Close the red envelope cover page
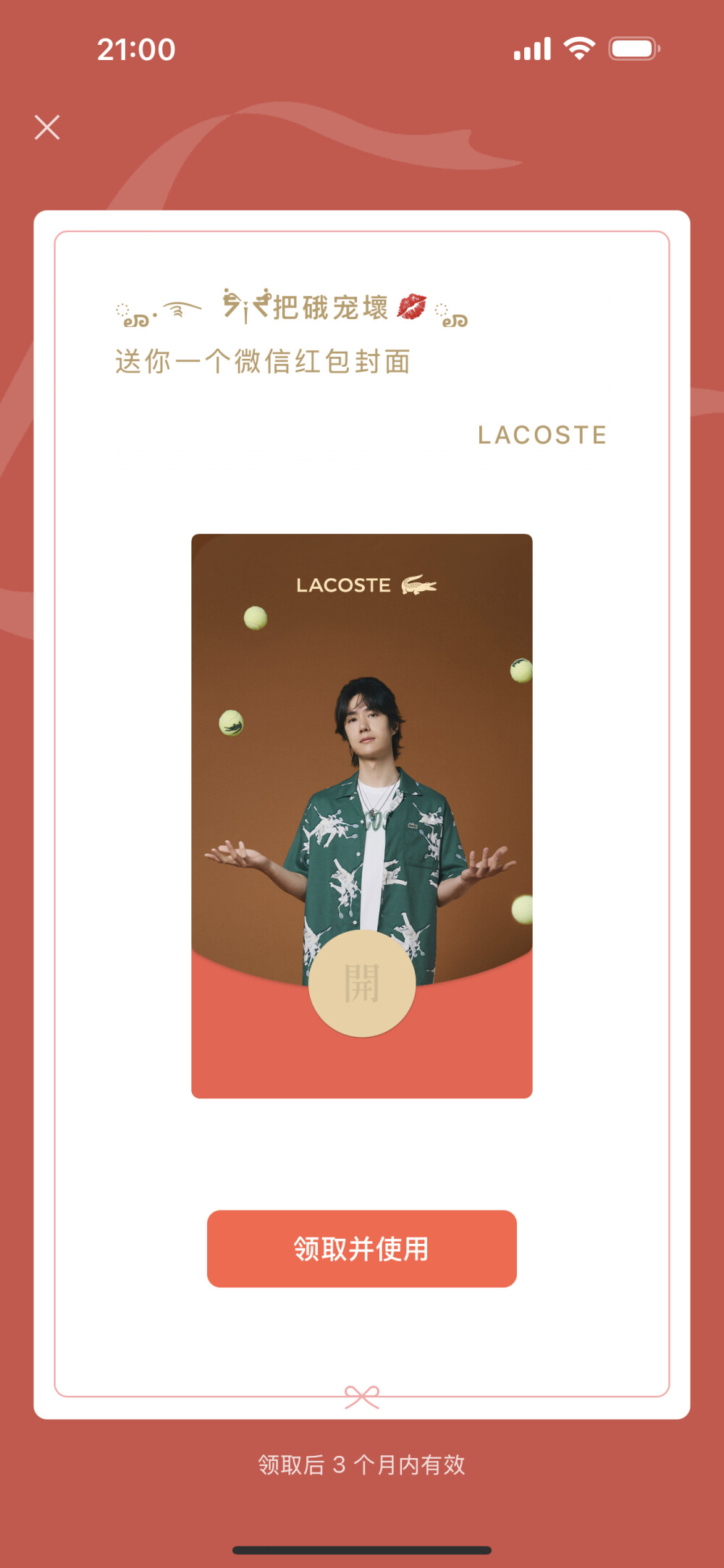 [47, 127]
